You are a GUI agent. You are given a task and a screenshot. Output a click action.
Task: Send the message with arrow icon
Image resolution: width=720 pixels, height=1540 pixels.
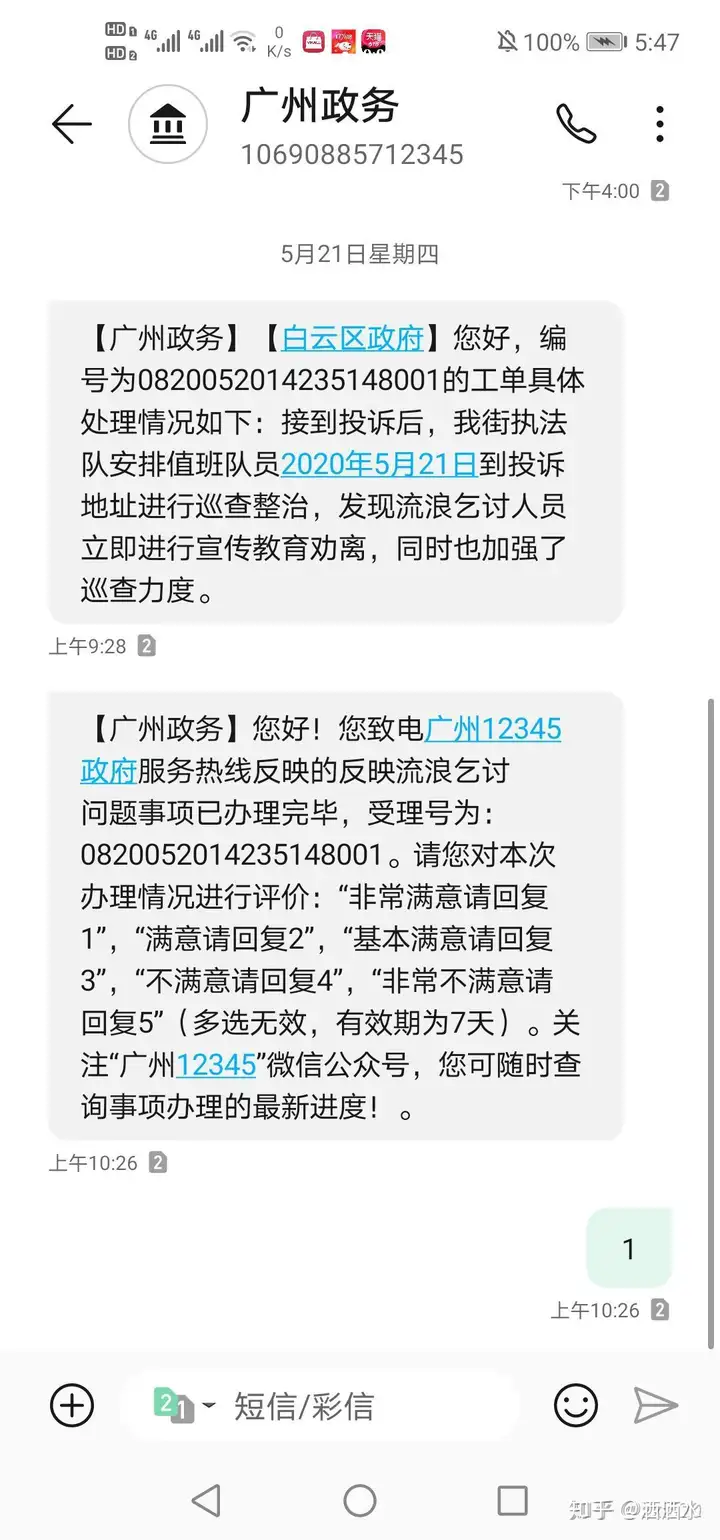(656, 1405)
